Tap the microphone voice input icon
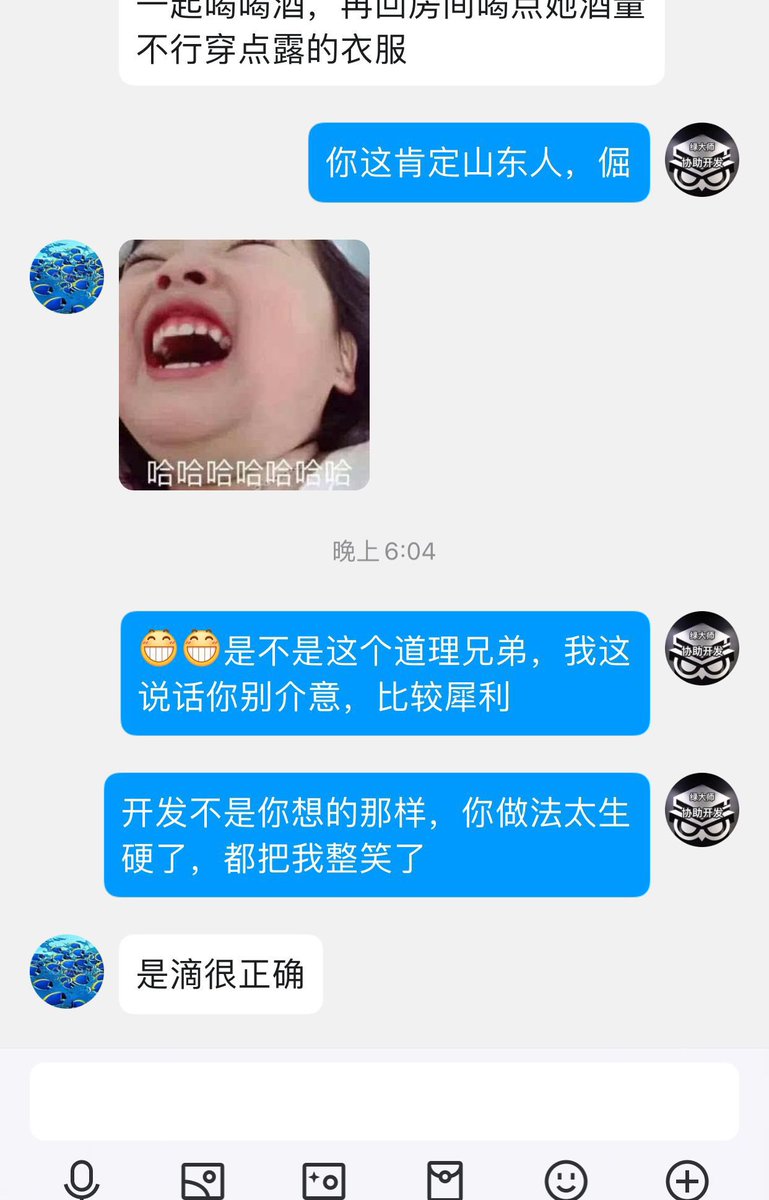This screenshot has height=1200, width=769. [x=81, y=1181]
